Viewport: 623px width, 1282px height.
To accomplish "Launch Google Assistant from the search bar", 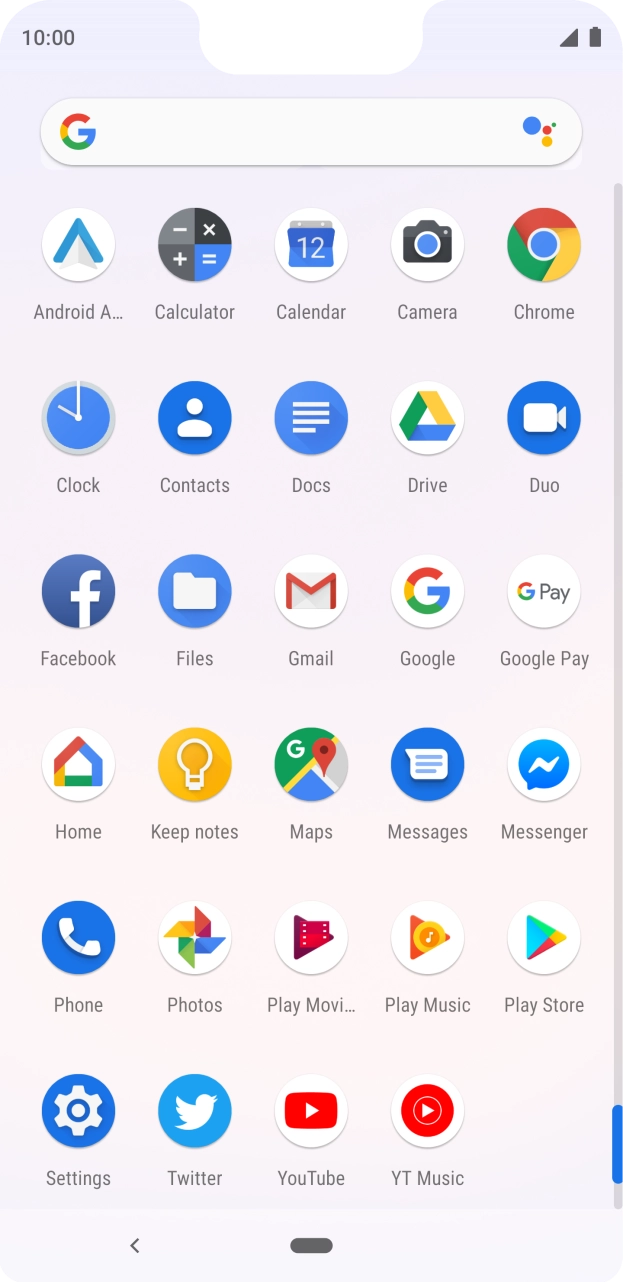I will [539, 131].
